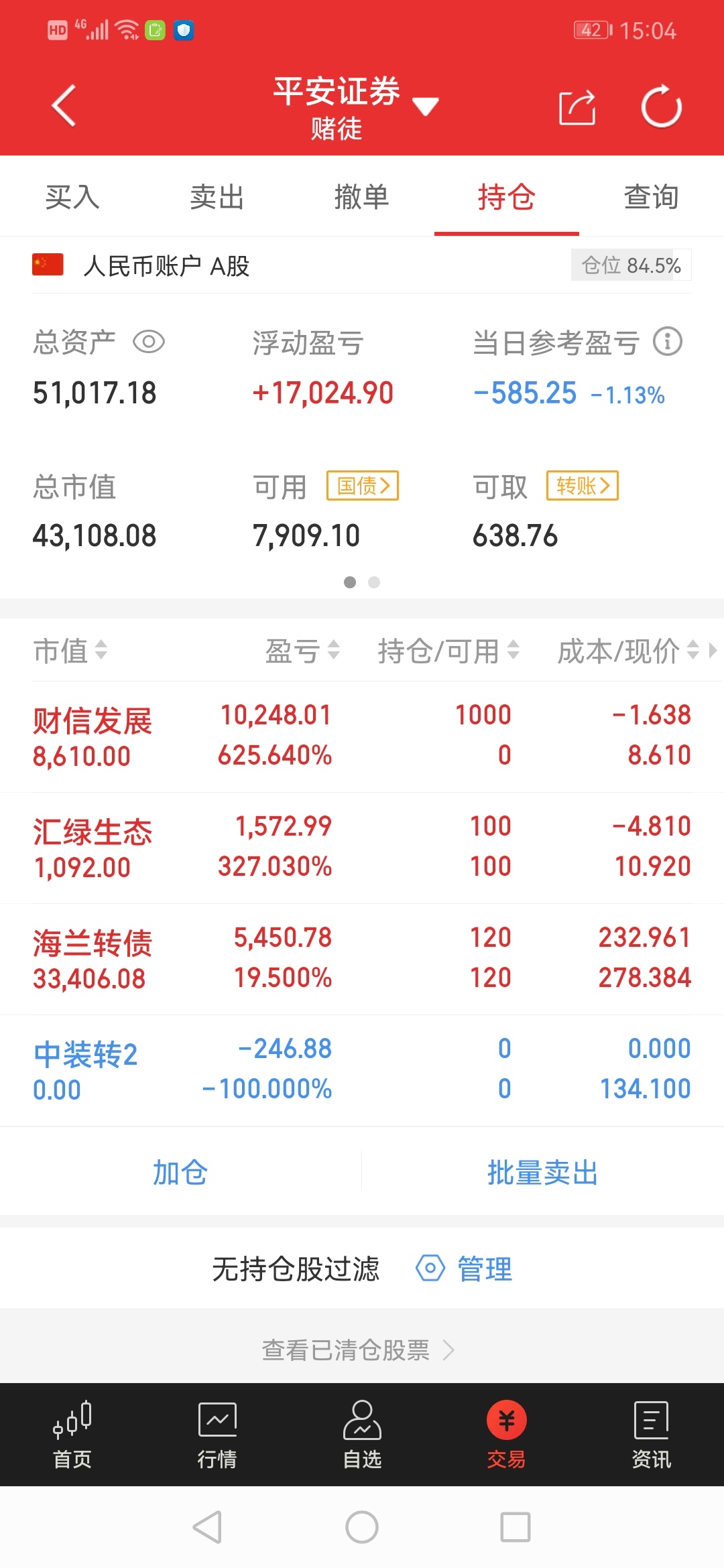
Task: Switch to the 卖出 tab
Action: pos(217,197)
